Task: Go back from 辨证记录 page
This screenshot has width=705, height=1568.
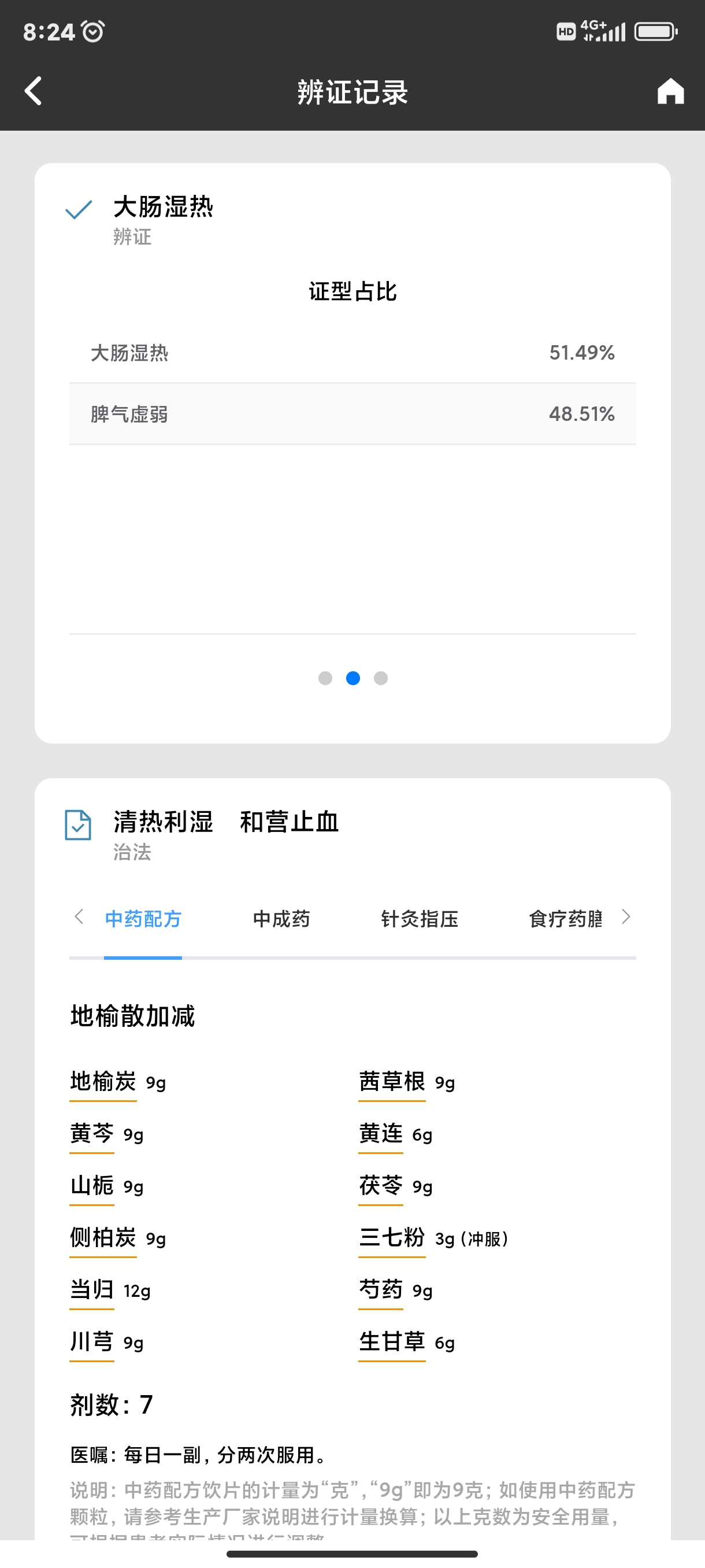Action: (34, 91)
